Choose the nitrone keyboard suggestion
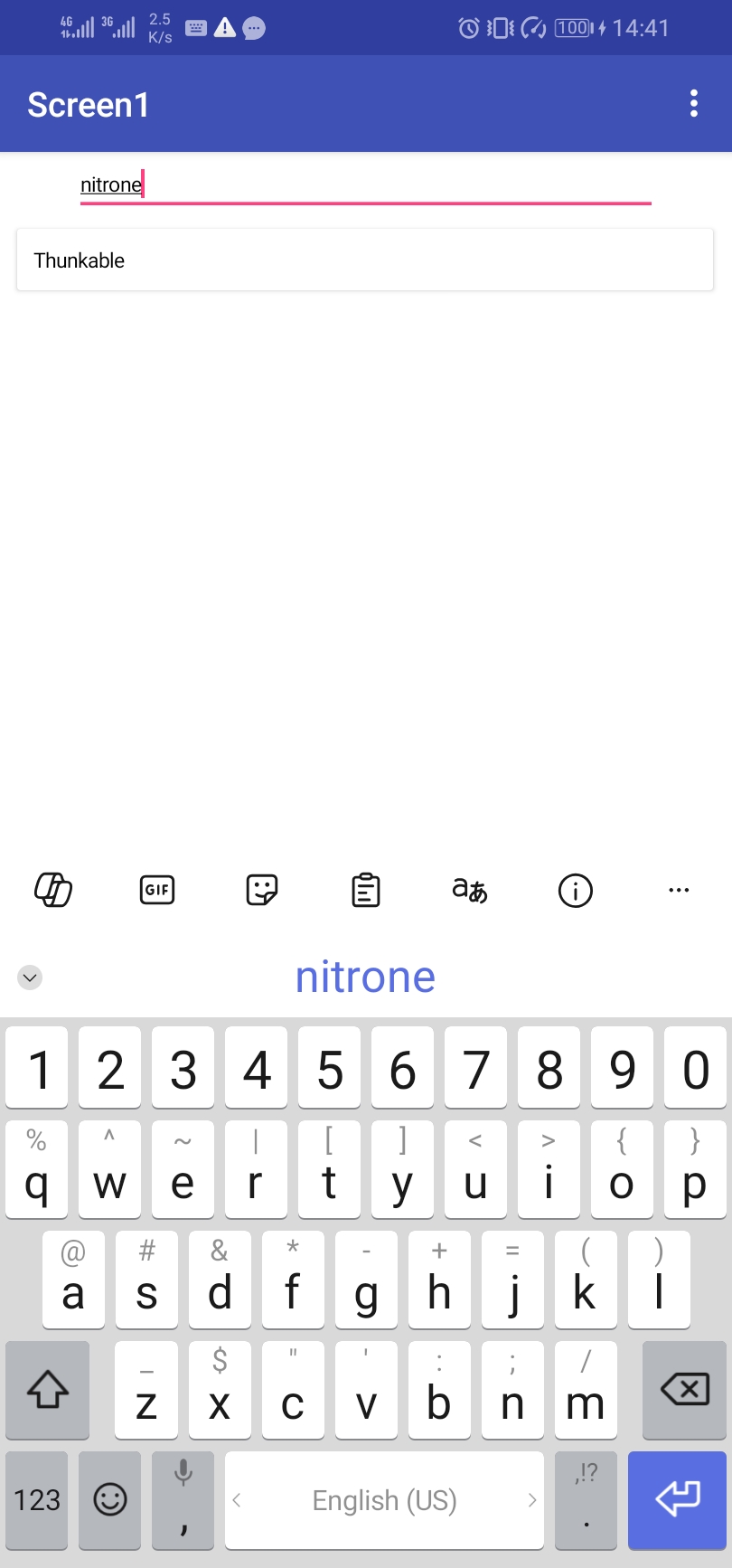Screen dimensions: 732x1568 point(365,977)
